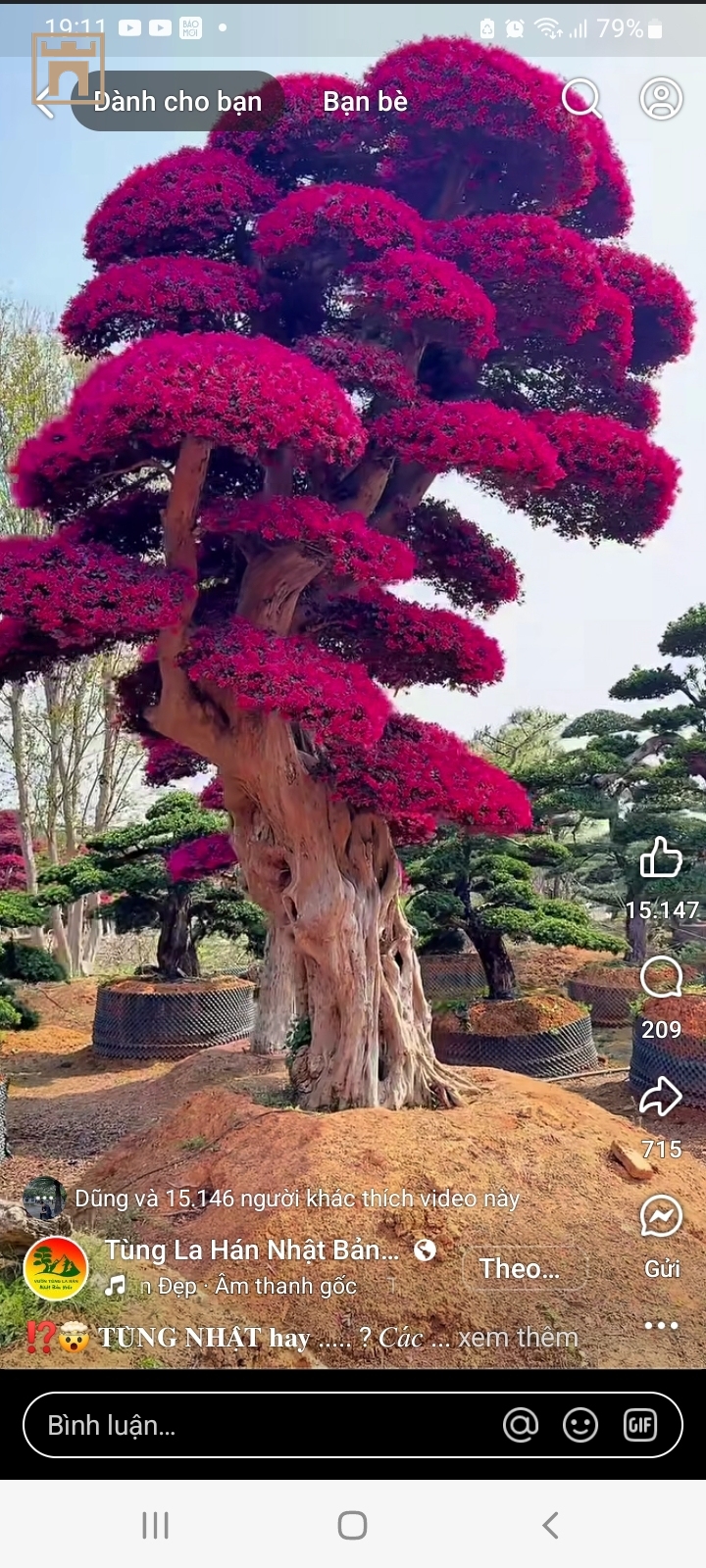This screenshot has width=706, height=1568.
Task: Add a GIF to the comment
Action: coord(640,1425)
